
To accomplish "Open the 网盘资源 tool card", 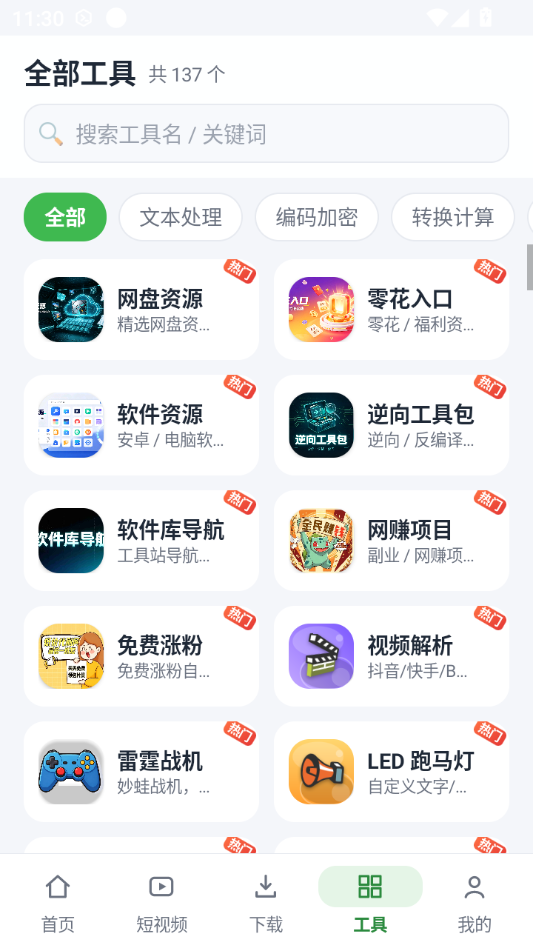I will (141, 310).
